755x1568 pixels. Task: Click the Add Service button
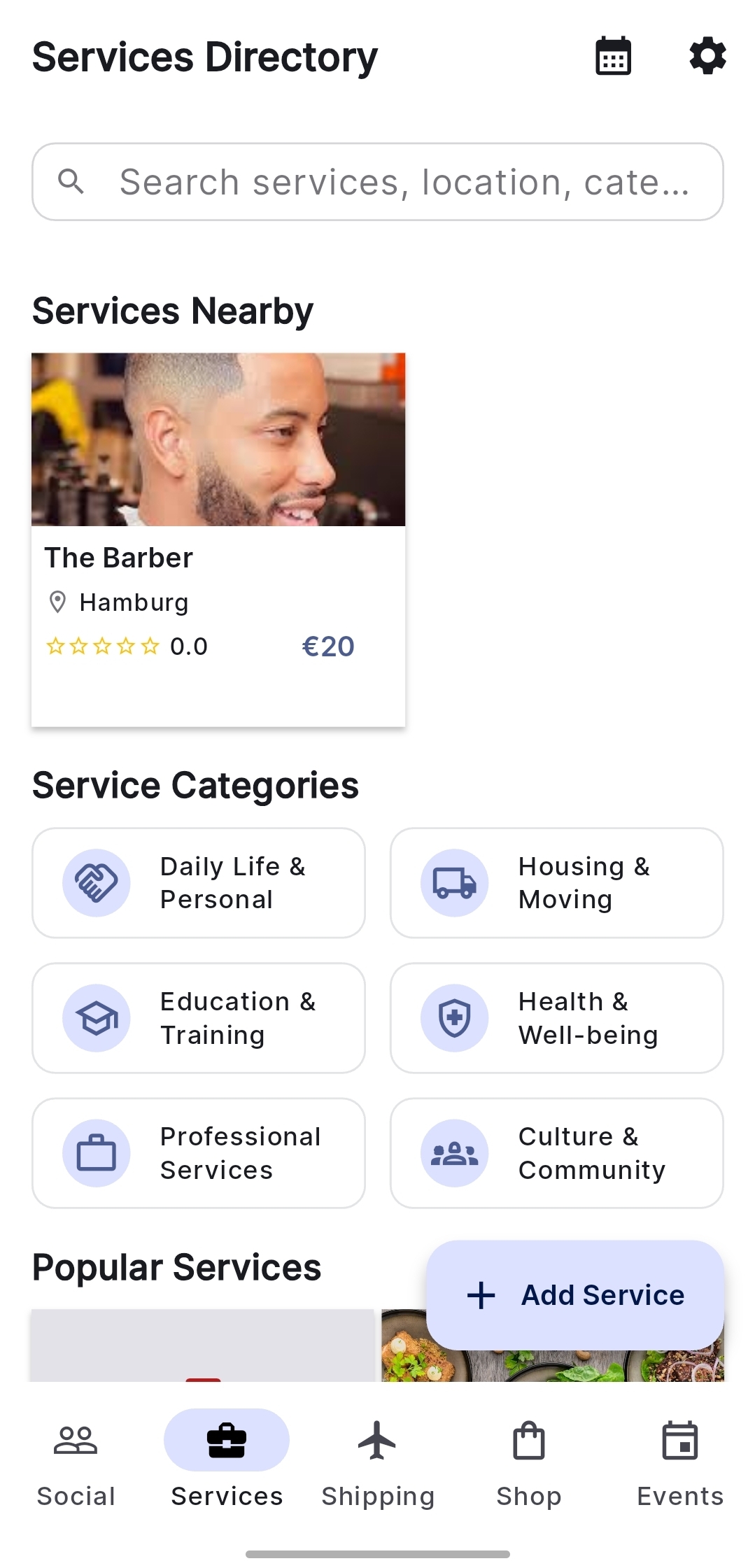[x=575, y=1294]
